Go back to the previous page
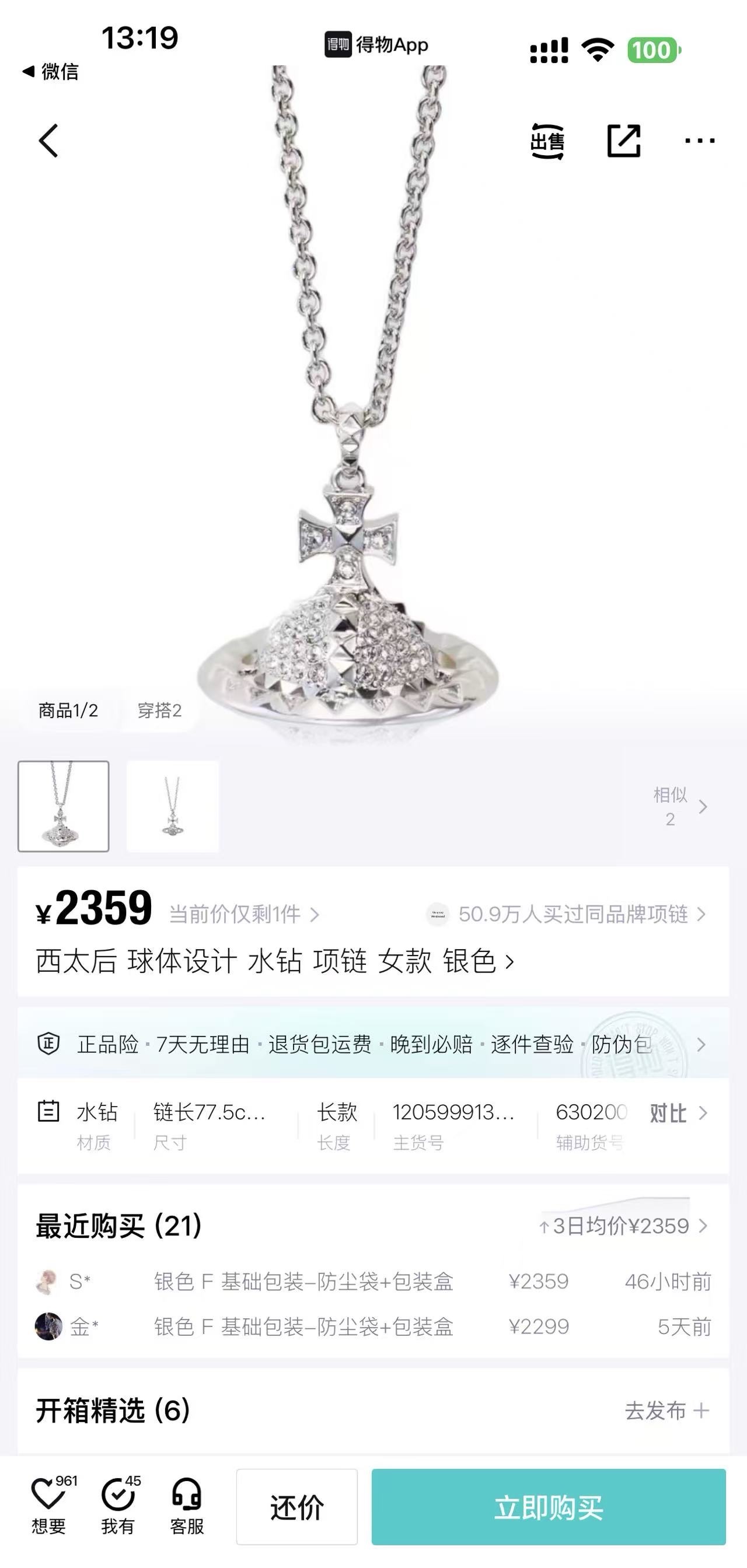Image resolution: width=747 pixels, height=1568 pixels. pyautogui.click(x=48, y=141)
